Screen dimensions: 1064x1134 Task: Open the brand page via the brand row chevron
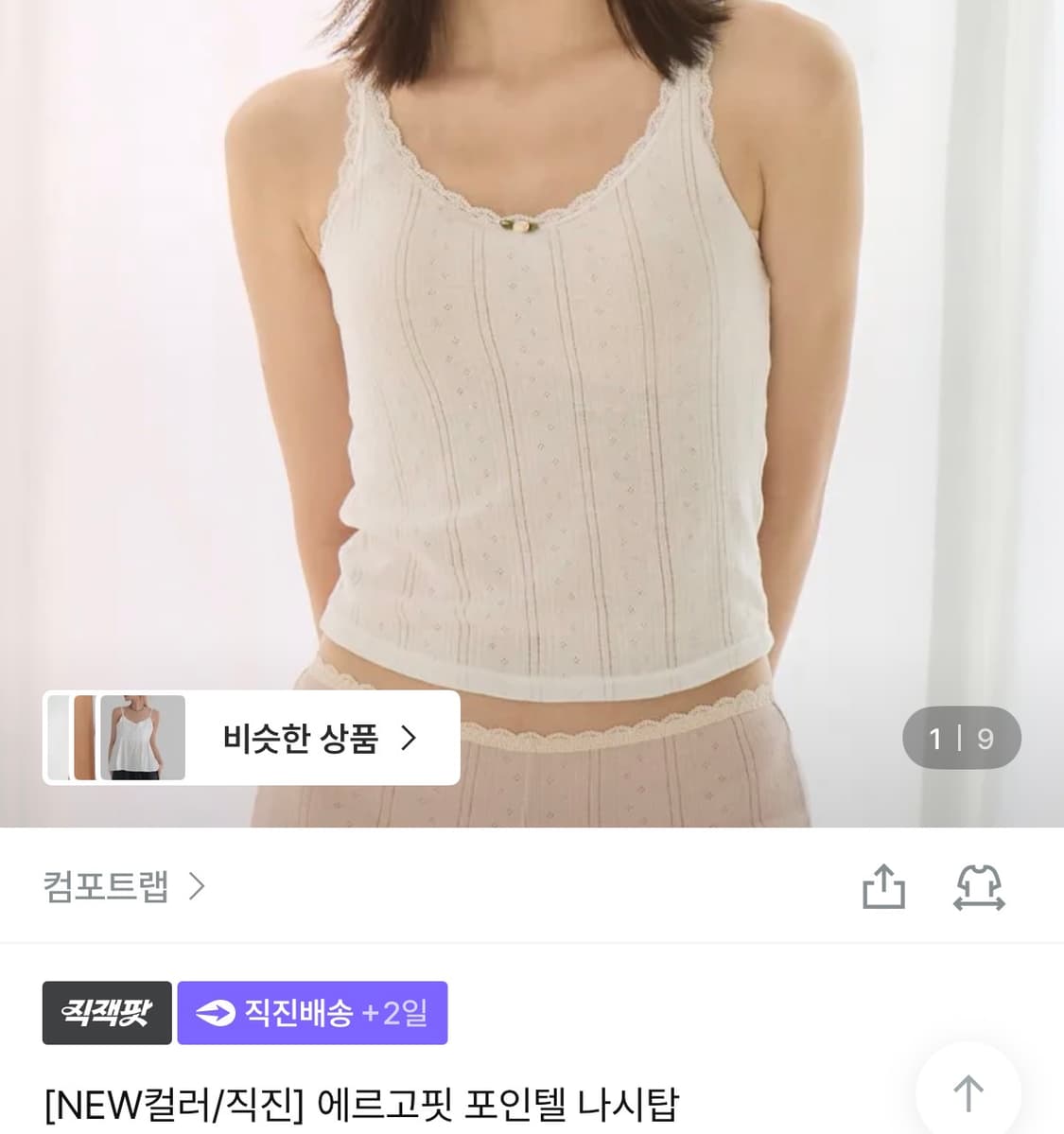pyautogui.click(x=199, y=888)
